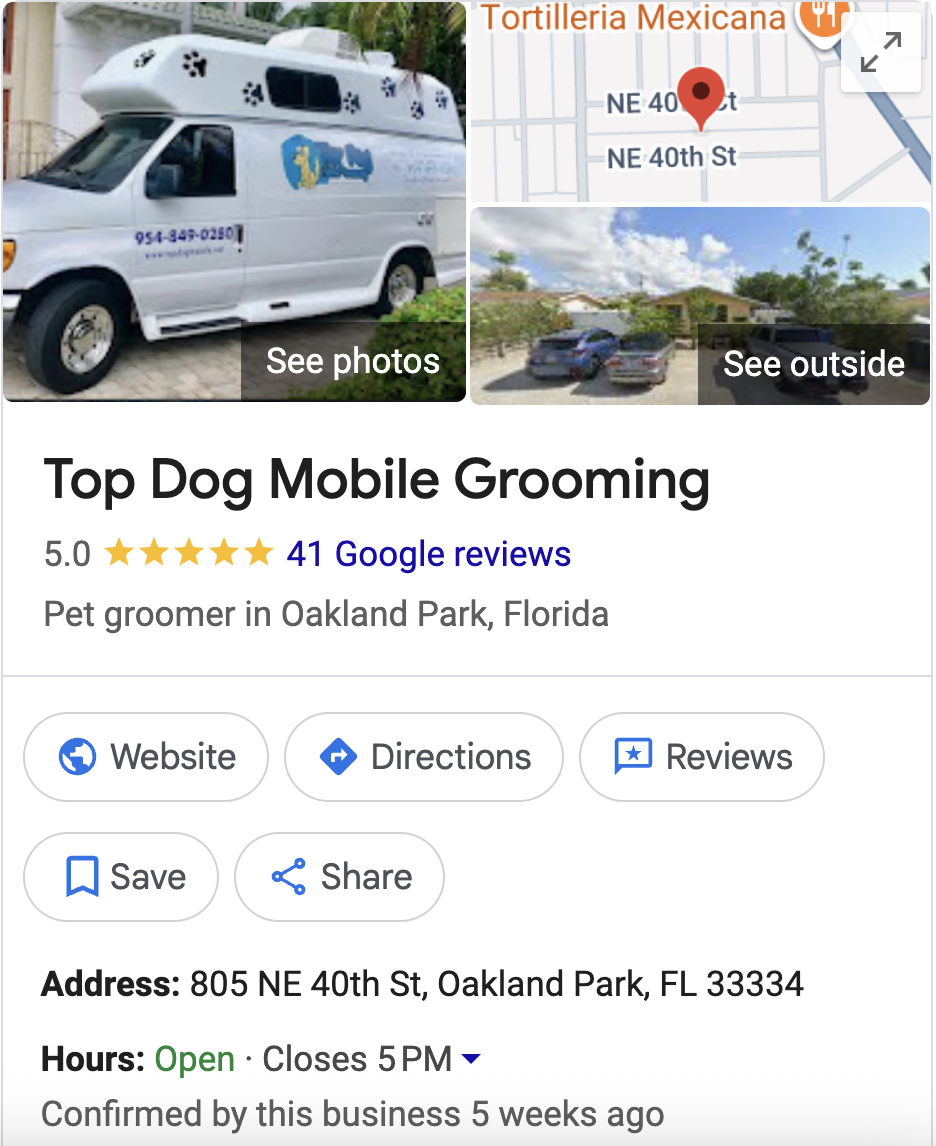Open See photos of the grooming van
The width and height of the screenshot is (936, 1146).
click(352, 361)
